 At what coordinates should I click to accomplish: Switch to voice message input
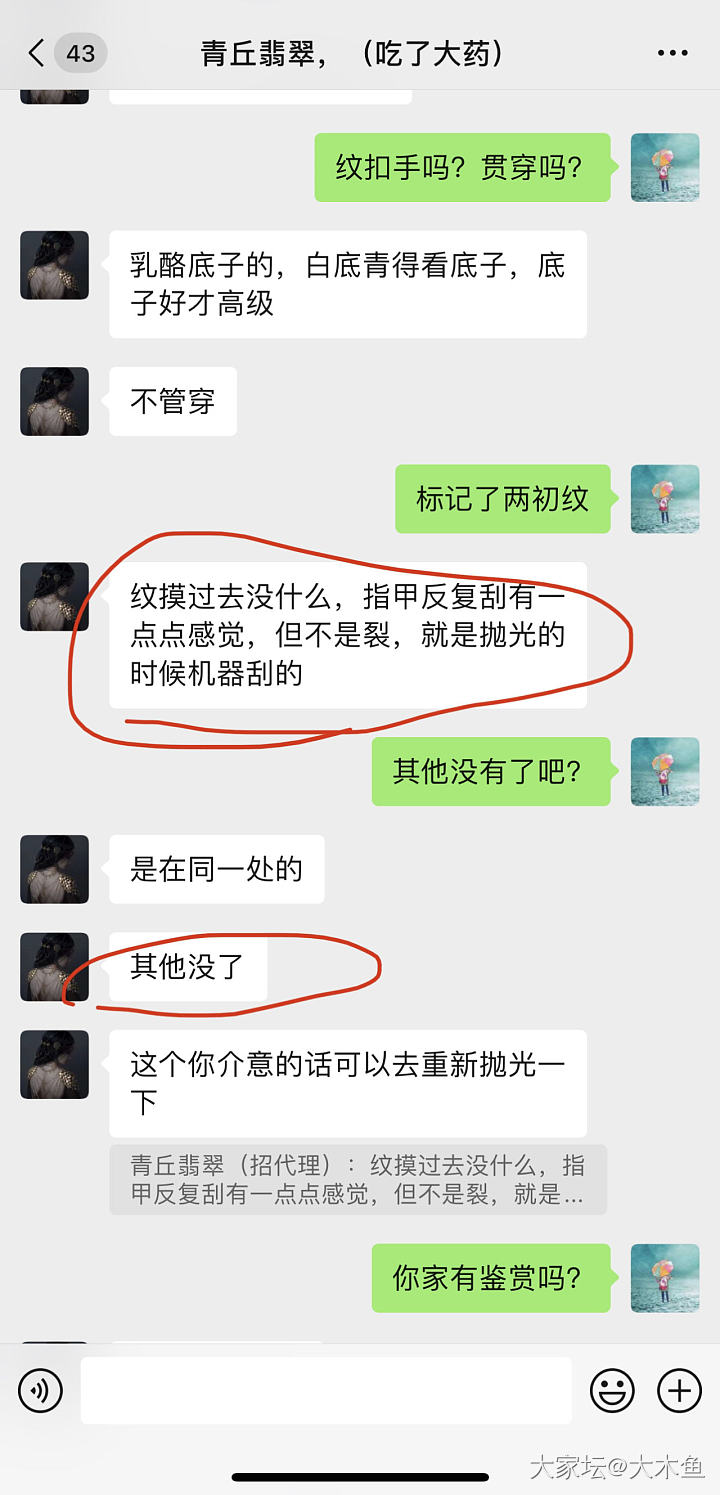(x=41, y=1390)
